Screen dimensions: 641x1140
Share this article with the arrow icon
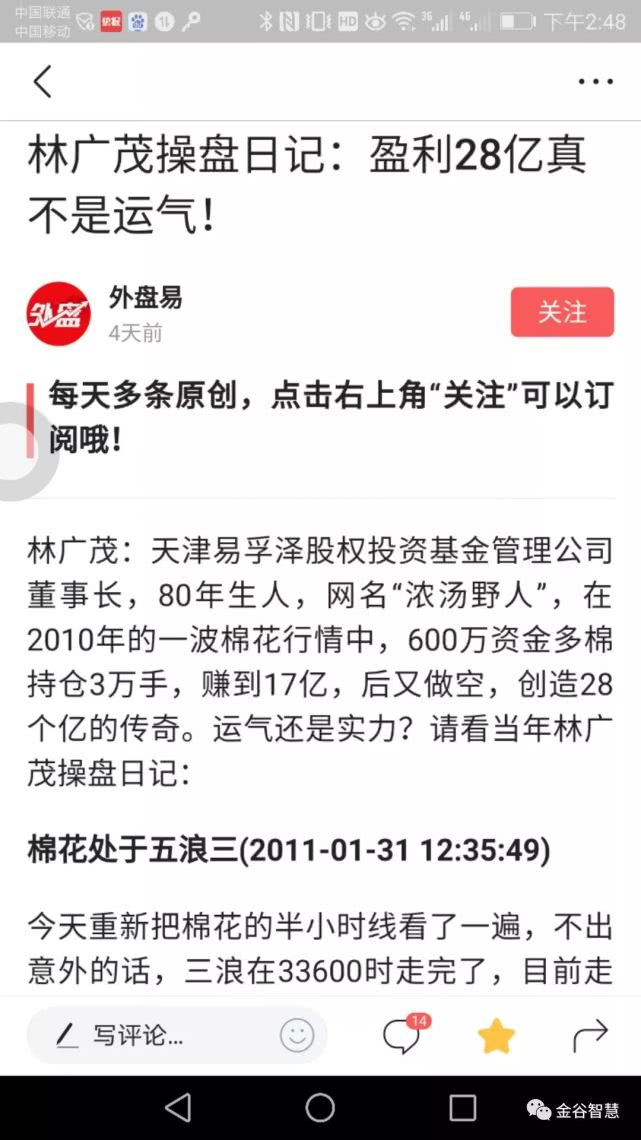(590, 1035)
